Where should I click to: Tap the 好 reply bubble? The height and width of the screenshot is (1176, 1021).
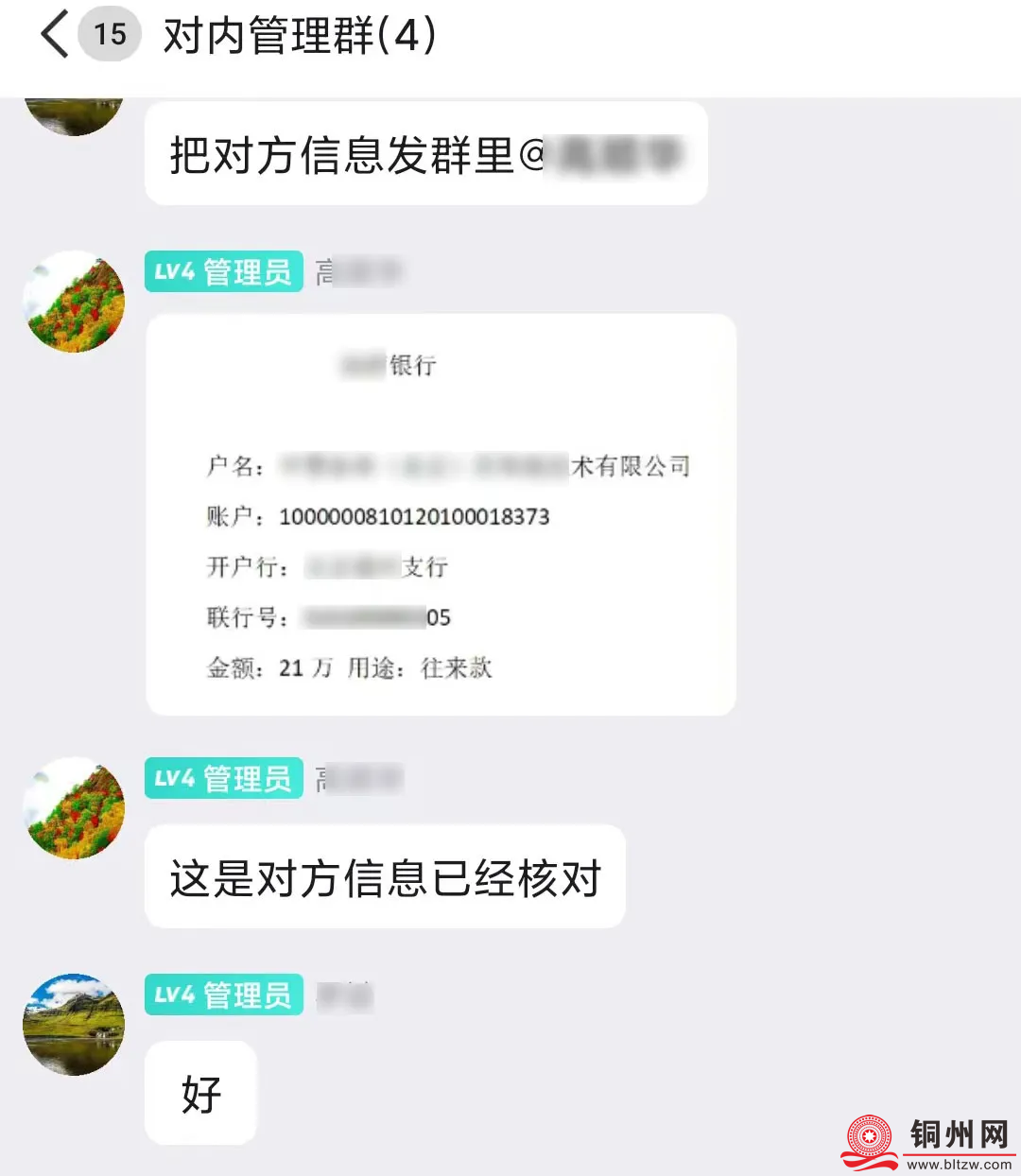tap(199, 1093)
